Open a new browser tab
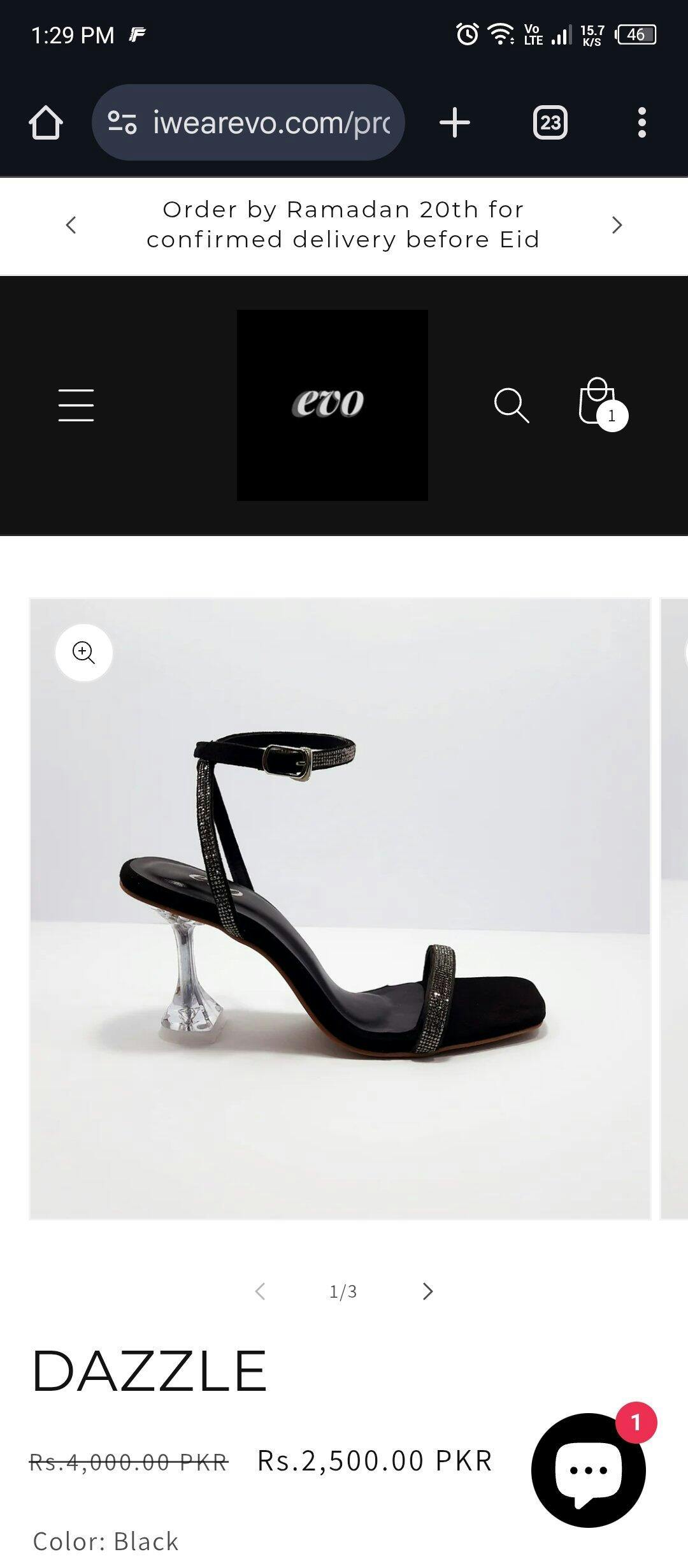The width and height of the screenshot is (688, 1568). click(455, 122)
